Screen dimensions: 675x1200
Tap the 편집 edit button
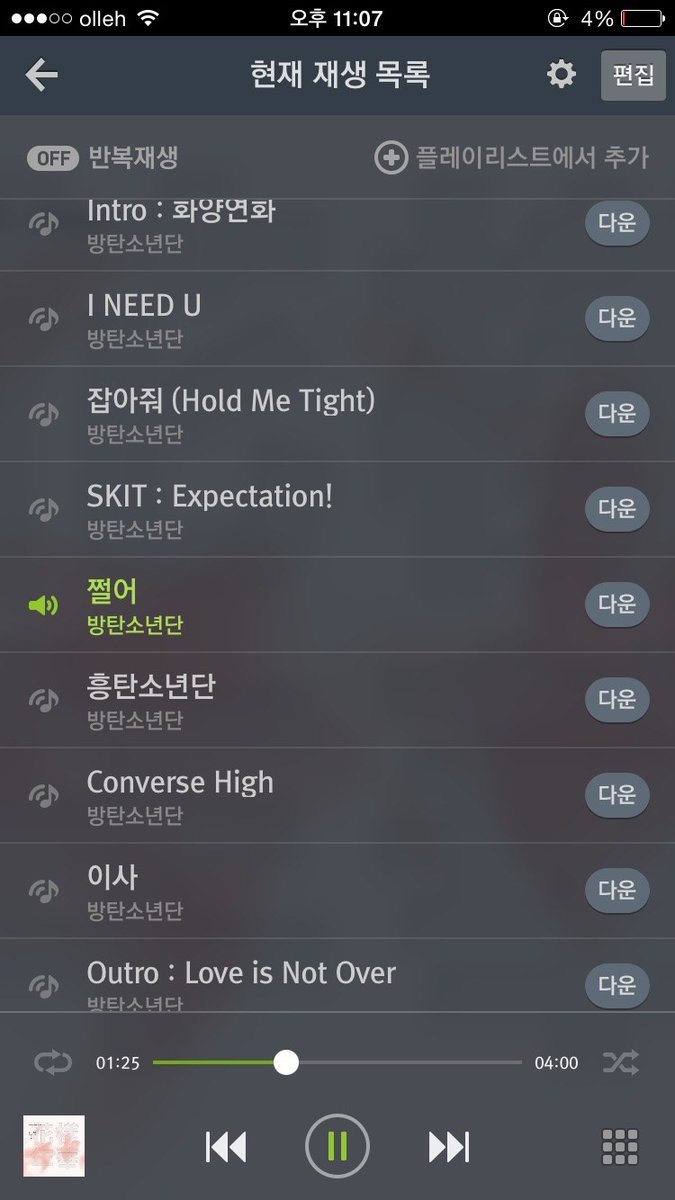(633, 75)
